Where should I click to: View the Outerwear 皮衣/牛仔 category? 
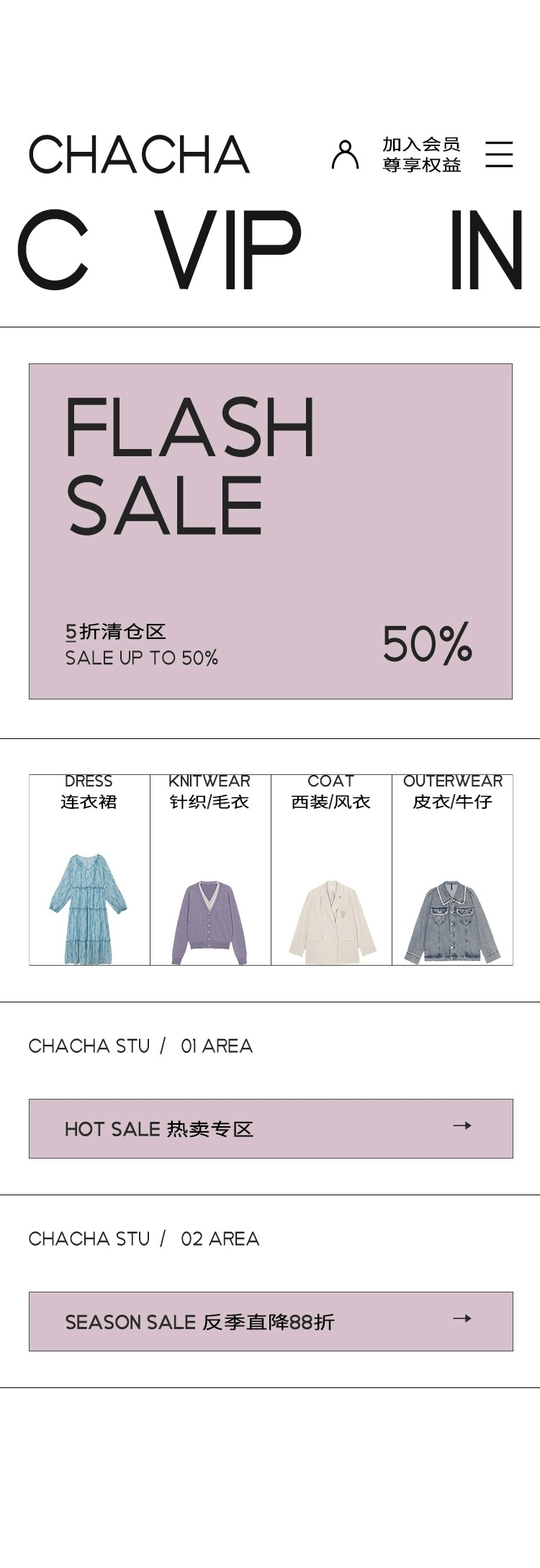pos(452,869)
